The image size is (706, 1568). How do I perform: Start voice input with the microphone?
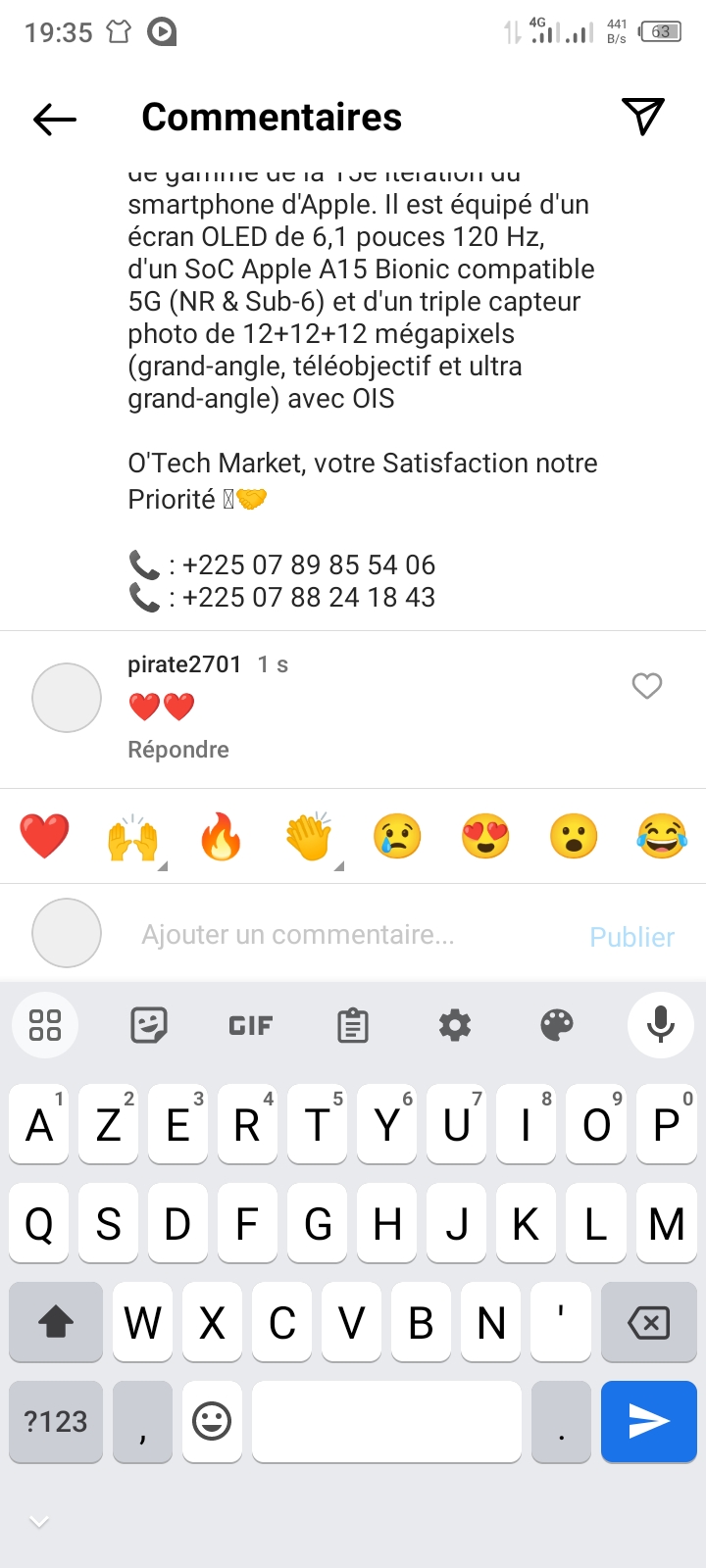click(x=661, y=1024)
